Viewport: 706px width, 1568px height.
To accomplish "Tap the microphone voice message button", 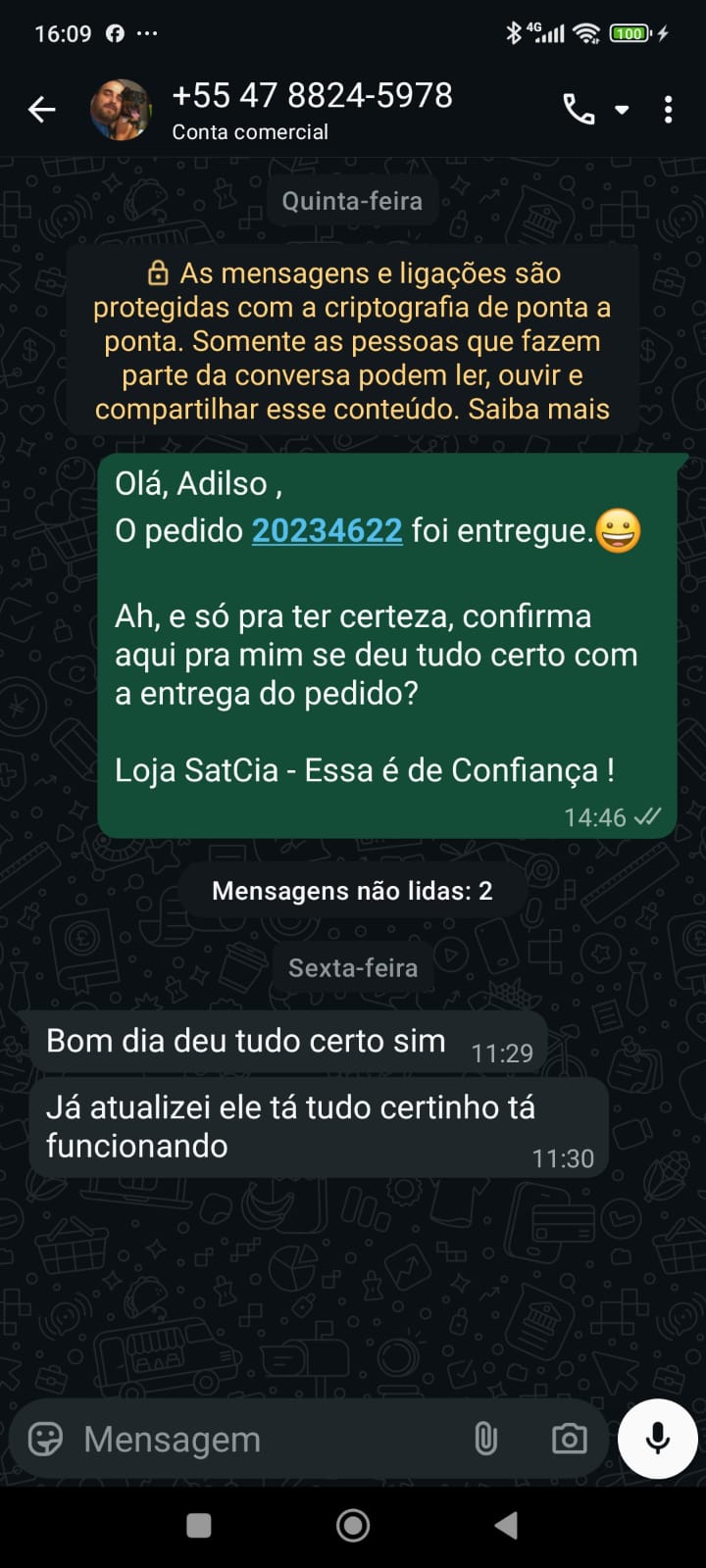I will [x=657, y=1438].
